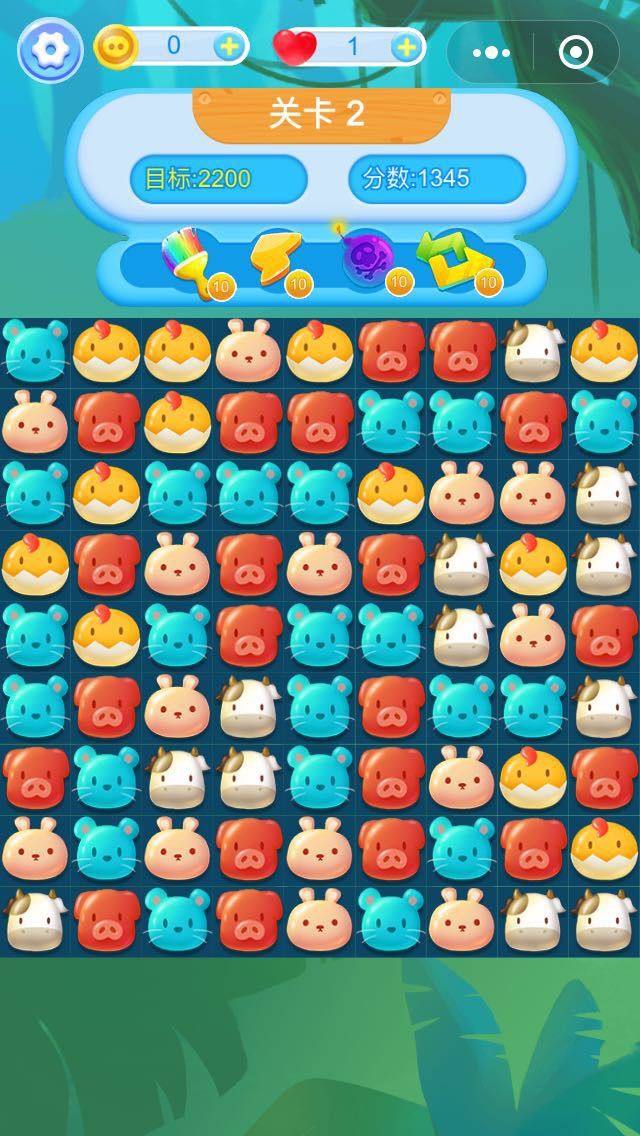Screen dimensions: 640x1136
Task: Open the settings gear
Action: point(49,50)
